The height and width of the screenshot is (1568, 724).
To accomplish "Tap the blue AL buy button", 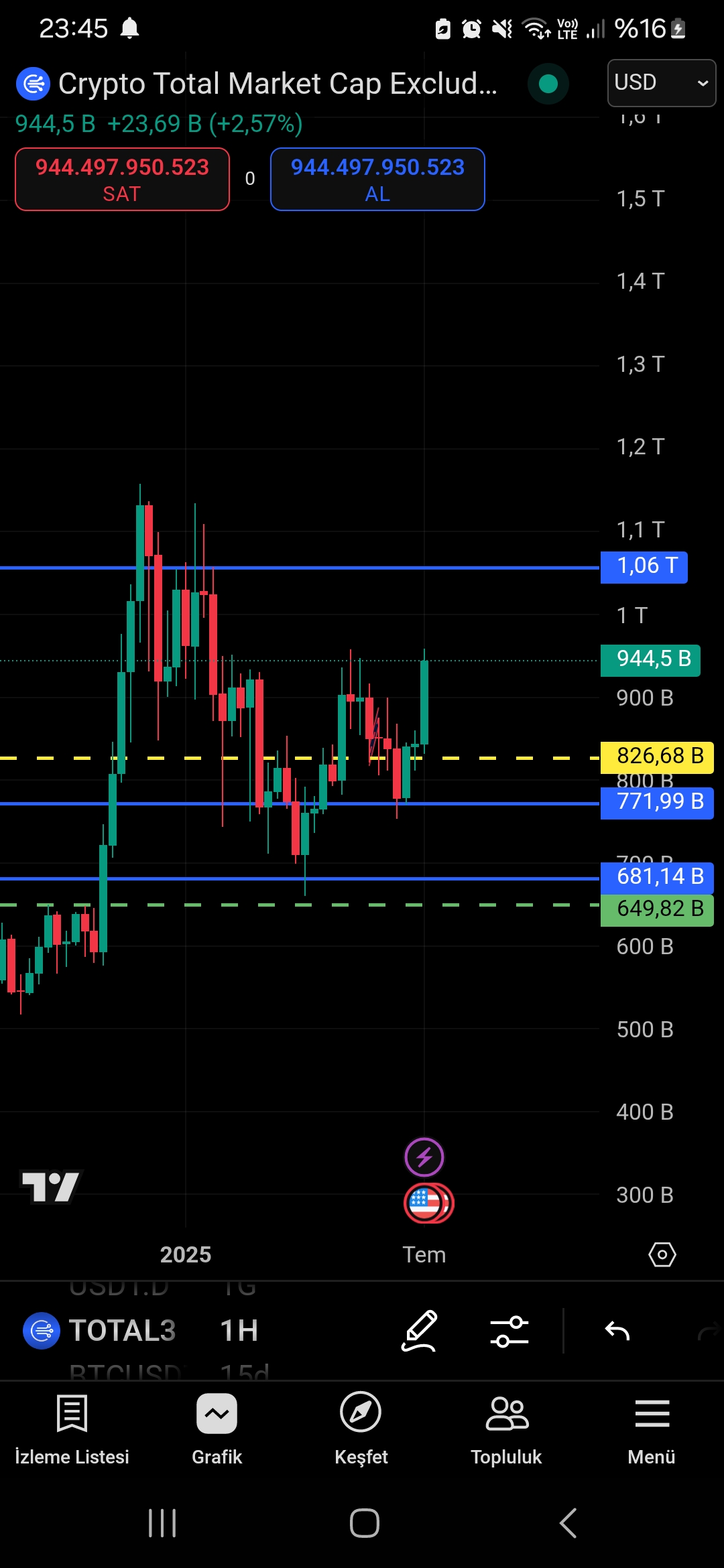I will point(377,179).
